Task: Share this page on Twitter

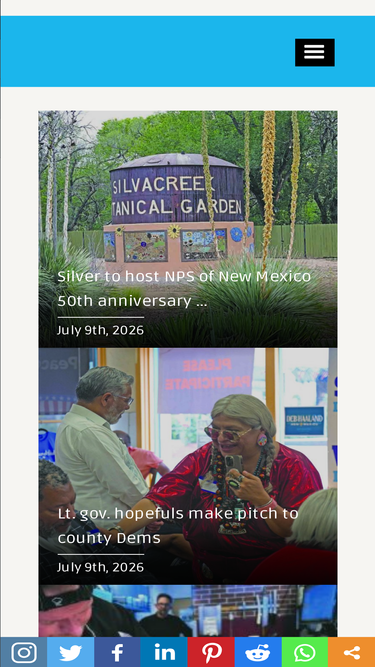Action: [x=71, y=652]
